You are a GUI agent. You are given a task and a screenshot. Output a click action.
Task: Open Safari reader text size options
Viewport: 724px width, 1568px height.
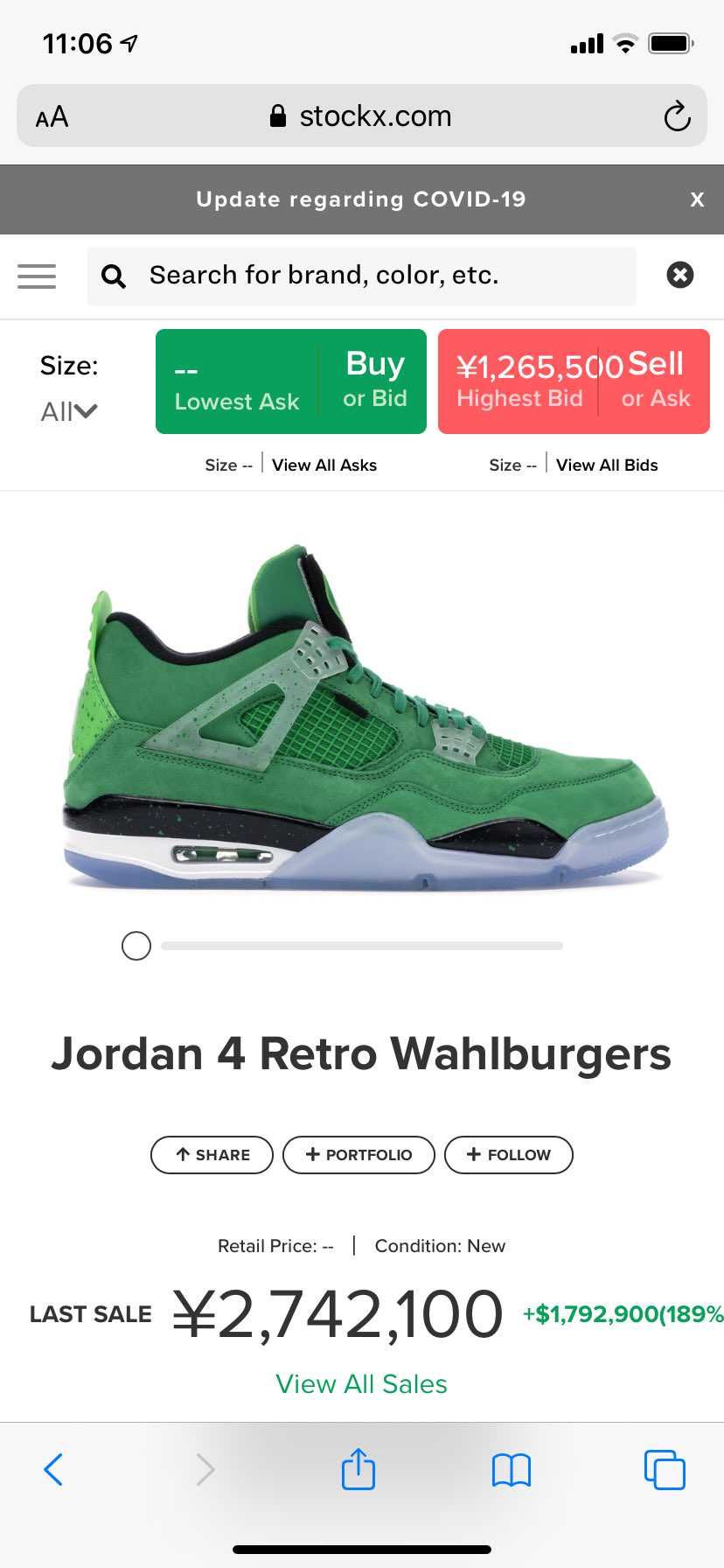[52, 116]
